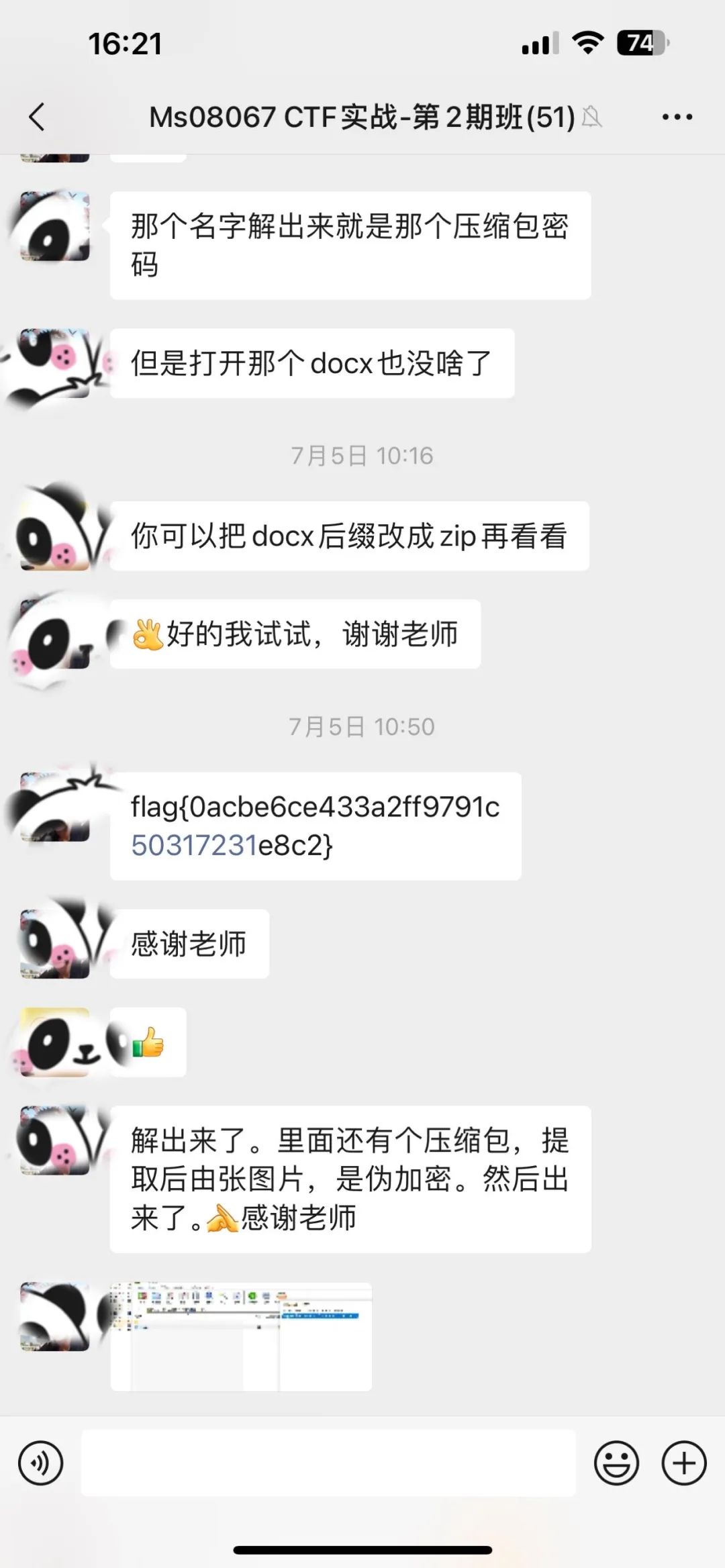Open the shared screenshot image thumbnail
The height and width of the screenshot is (1568, 725).
[241, 1336]
